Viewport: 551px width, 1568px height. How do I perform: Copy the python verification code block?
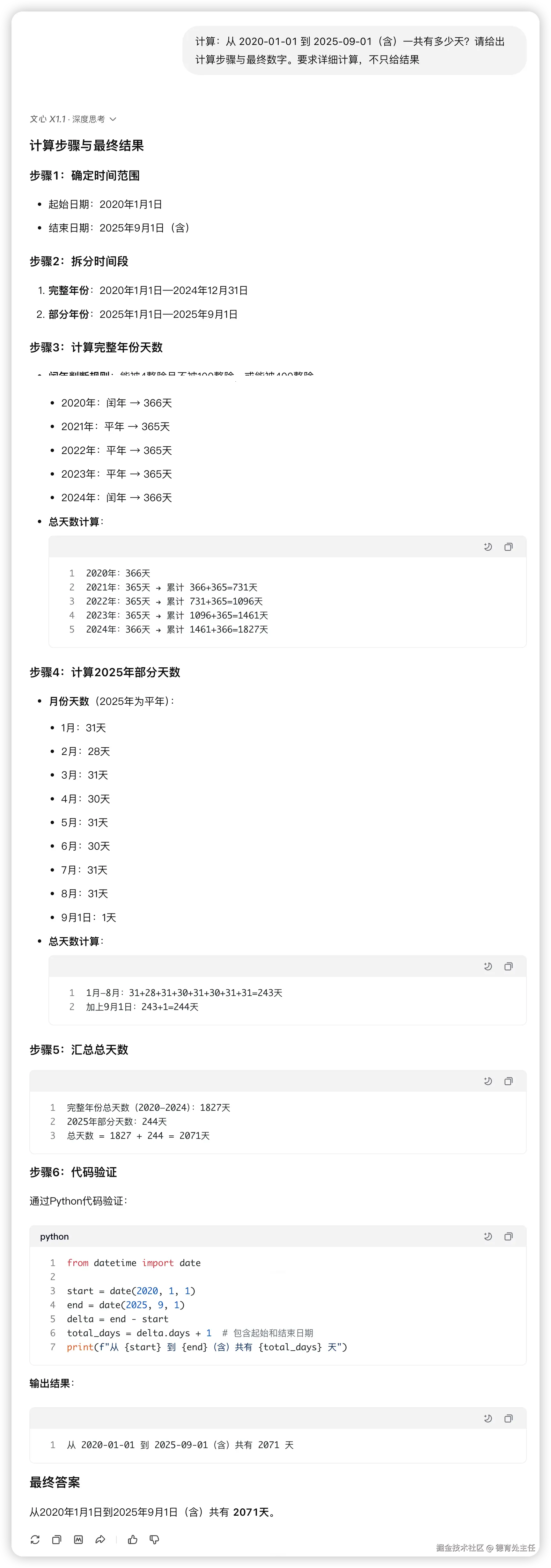click(x=508, y=1236)
